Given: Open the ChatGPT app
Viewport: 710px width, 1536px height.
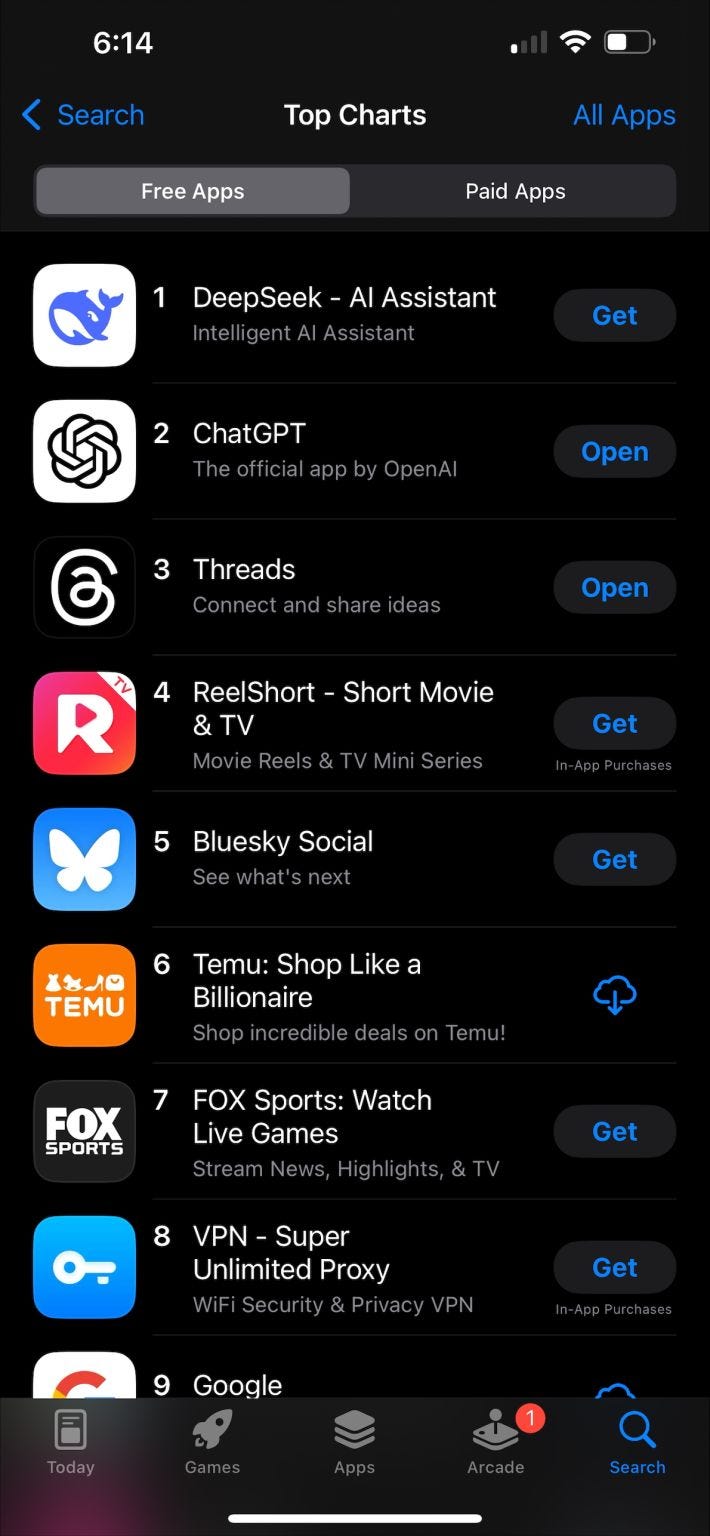Looking at the screenshot, I should tap(614, 452).
